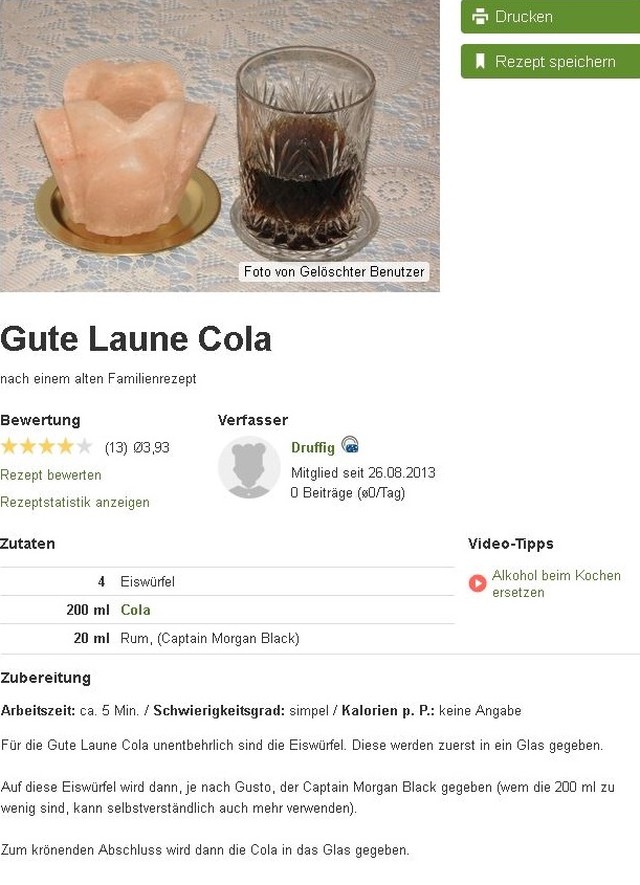Tap the Drucken button
Image resolution: width=640 pixels, height=885 pixels.
549,16
